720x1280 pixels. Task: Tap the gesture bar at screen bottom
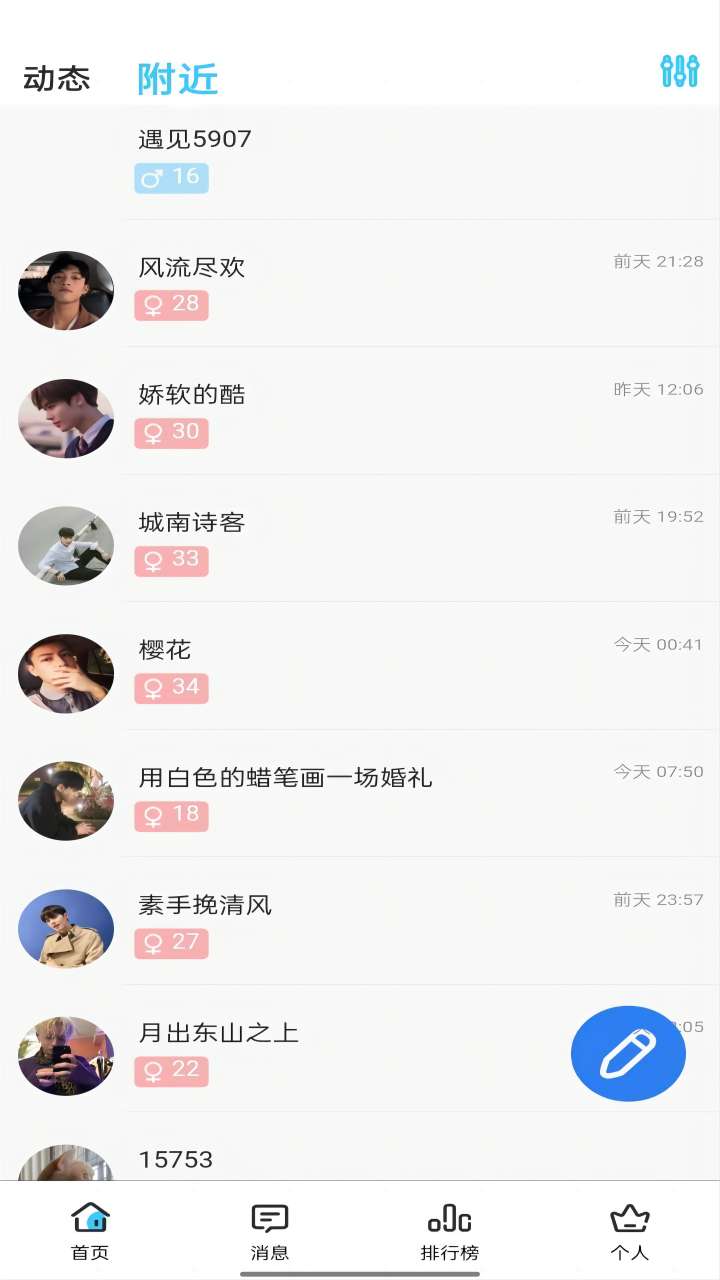tap(360, 1270)
